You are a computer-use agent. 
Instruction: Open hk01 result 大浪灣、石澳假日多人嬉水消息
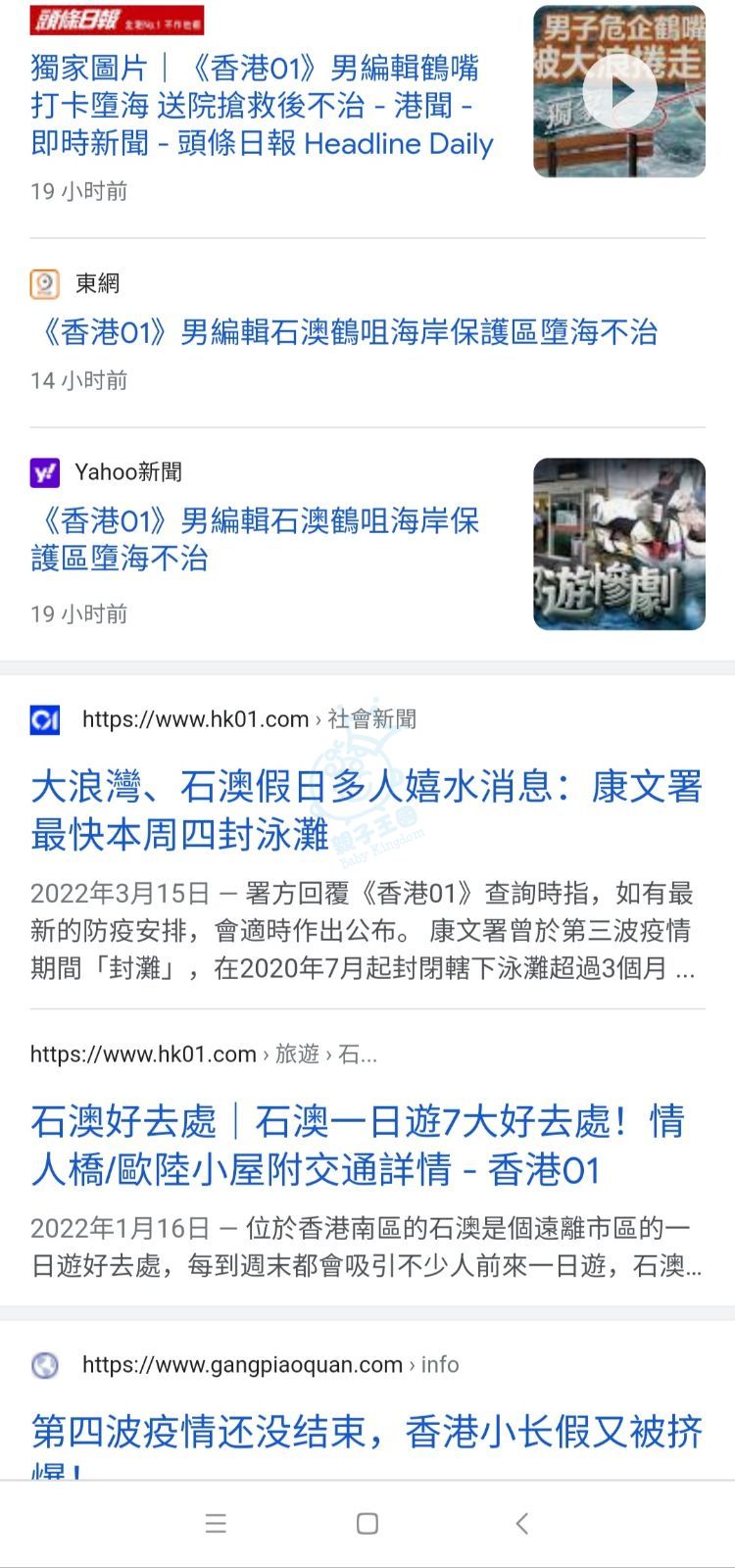[367, 809]
